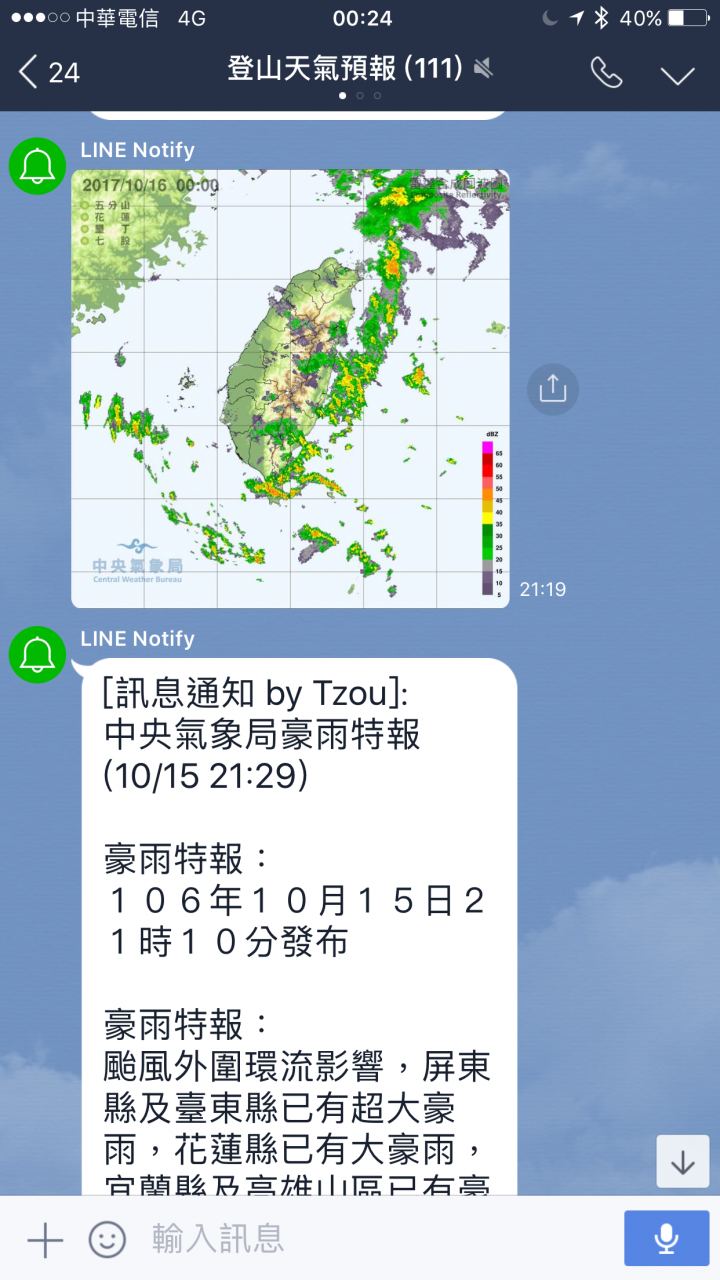Image resolution: width=720 pixels, height=1280 pixels.
Task: Focus the message input field
Action: click(x=370, y=1239)
